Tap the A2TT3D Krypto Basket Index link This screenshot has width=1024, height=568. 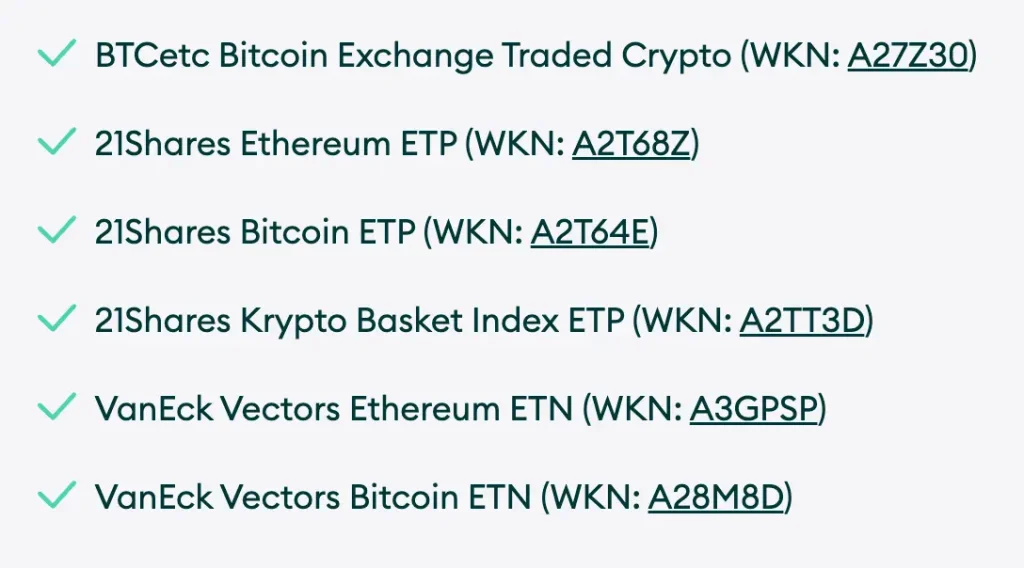click(x=801, y=321)
